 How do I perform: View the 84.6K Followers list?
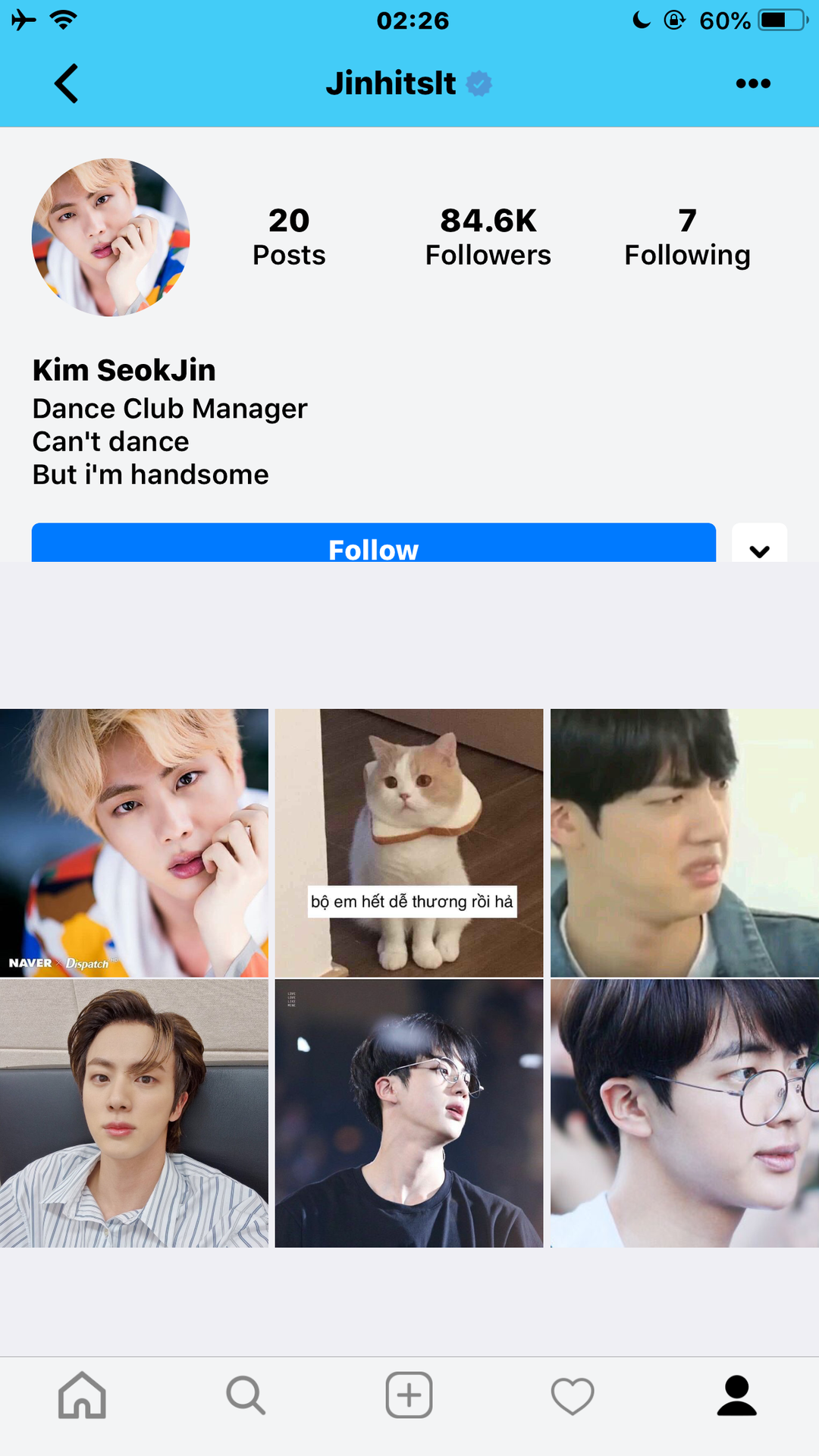(488, 237)
